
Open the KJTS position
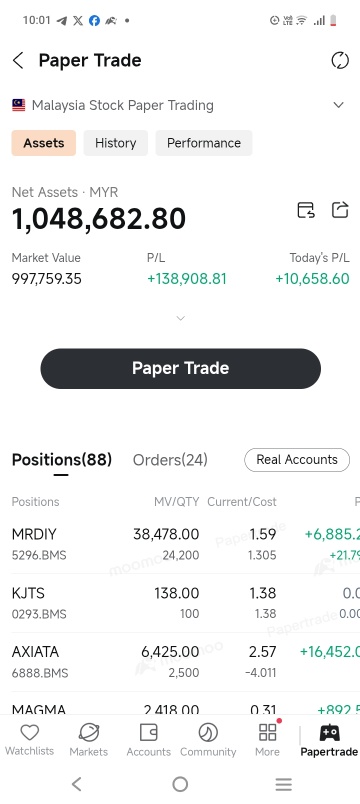(x=180, y=603)
